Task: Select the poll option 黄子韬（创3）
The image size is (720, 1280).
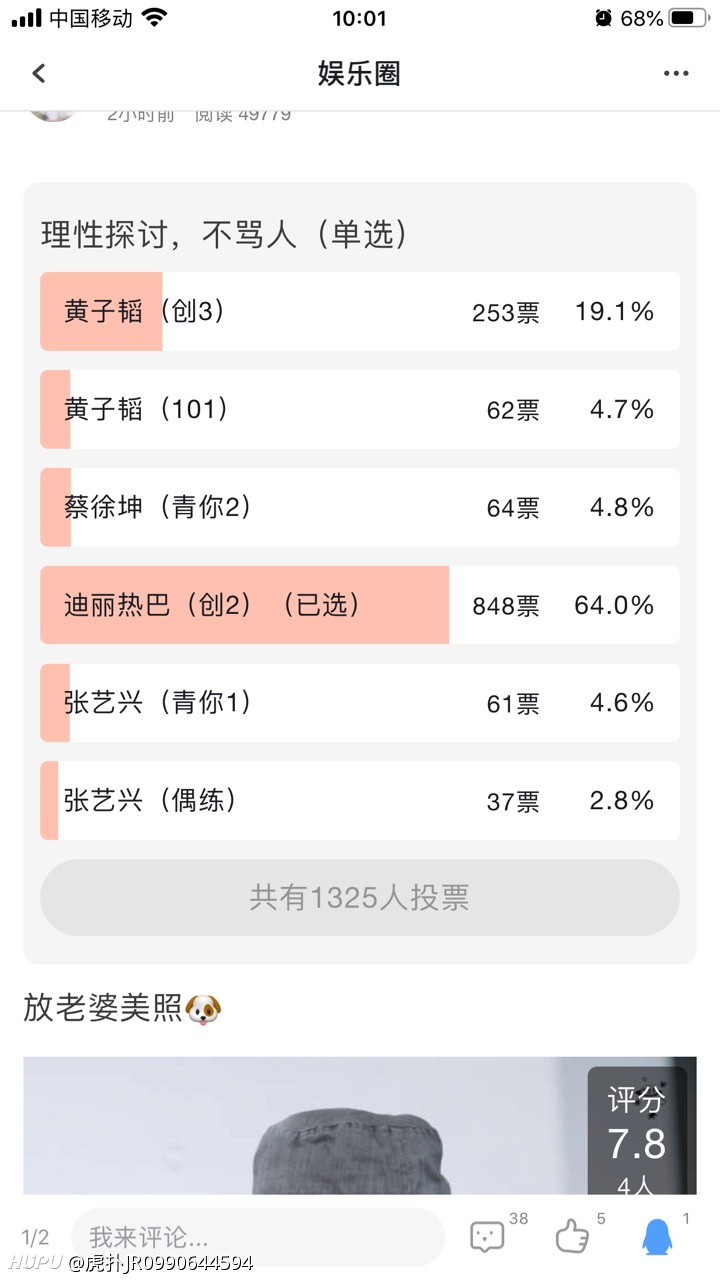Action: (x=360, y=311)
